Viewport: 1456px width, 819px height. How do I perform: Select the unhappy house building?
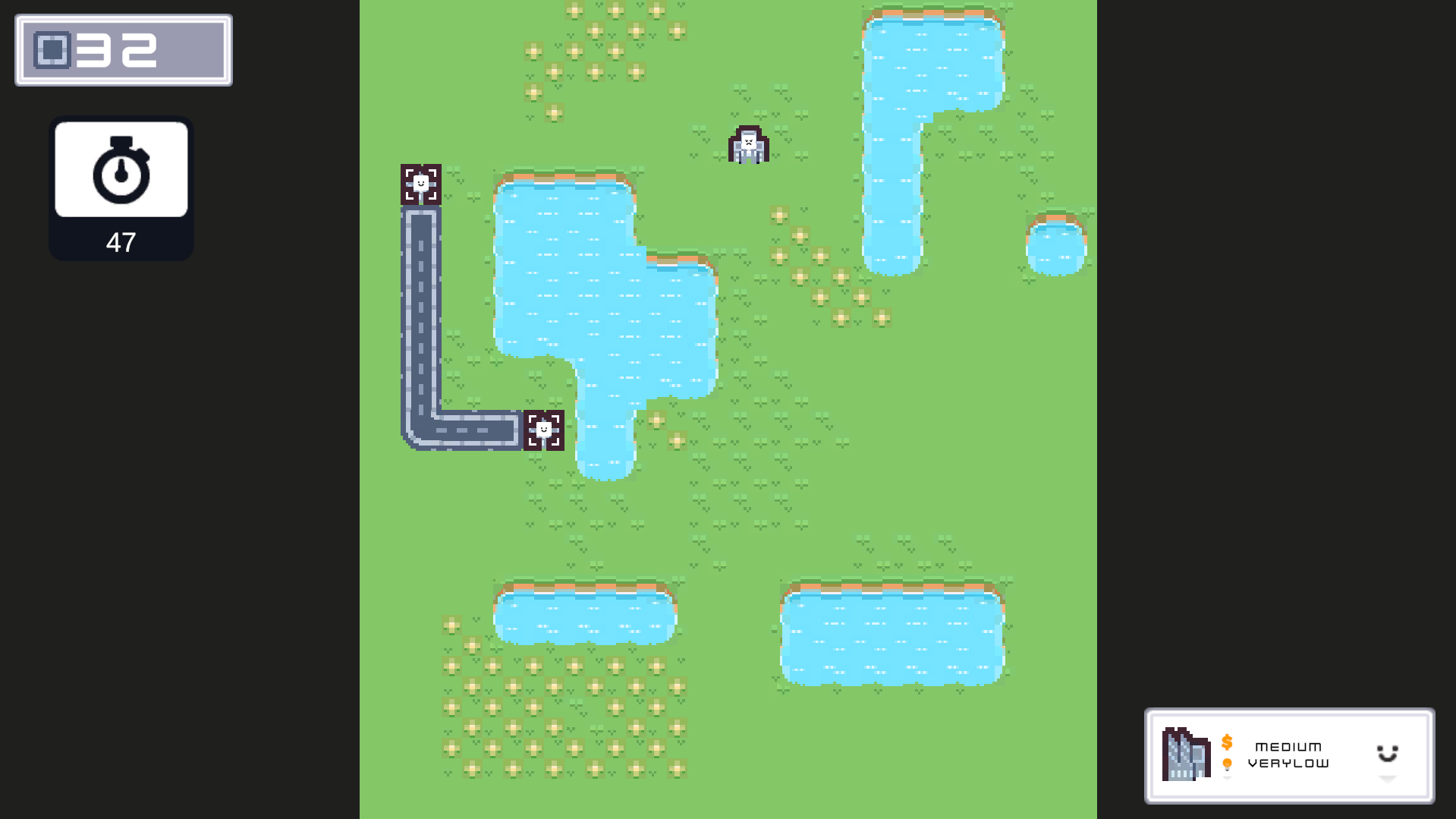(748, 145)
